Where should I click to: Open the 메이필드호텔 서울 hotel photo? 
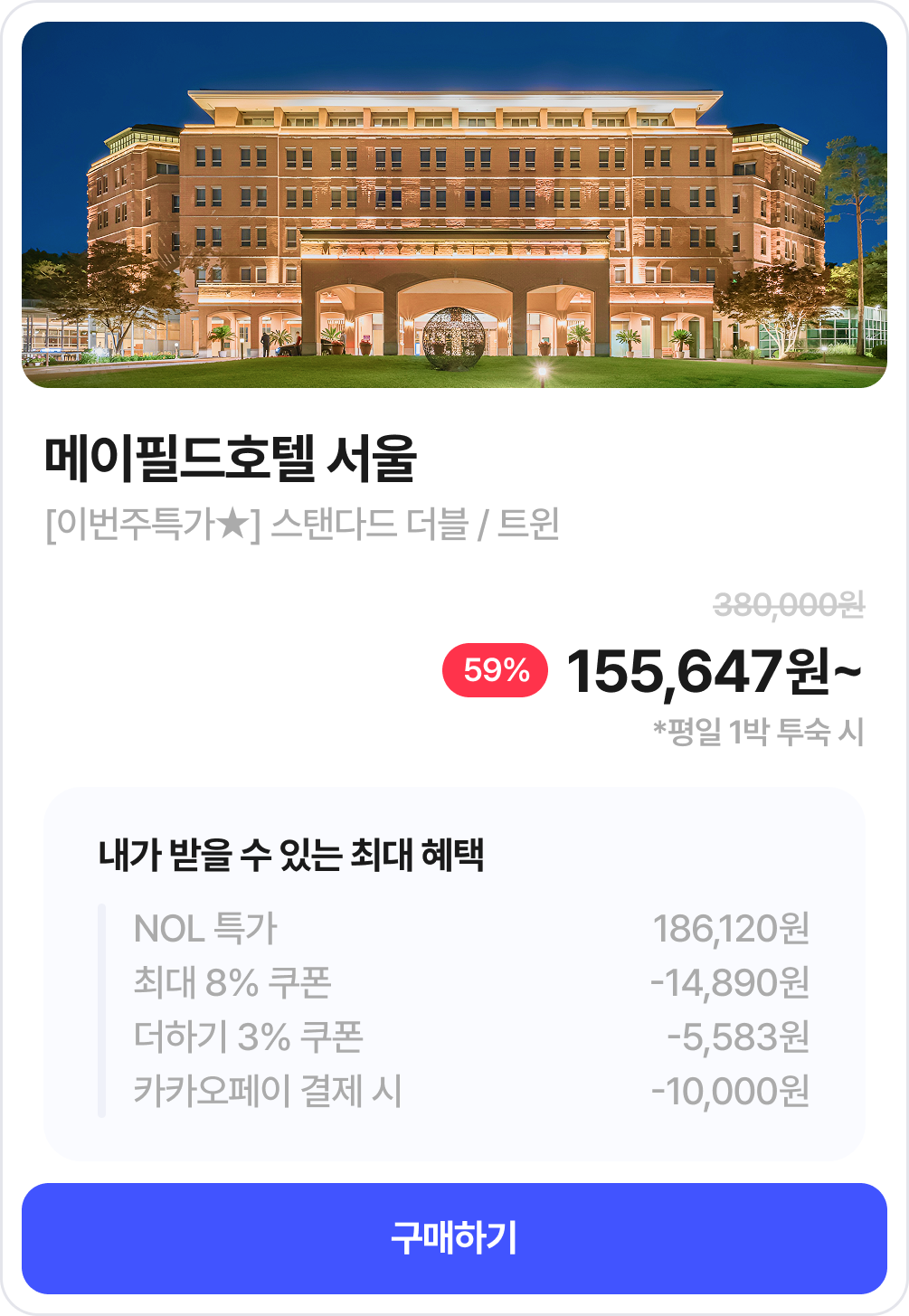[x=454, y=205]
